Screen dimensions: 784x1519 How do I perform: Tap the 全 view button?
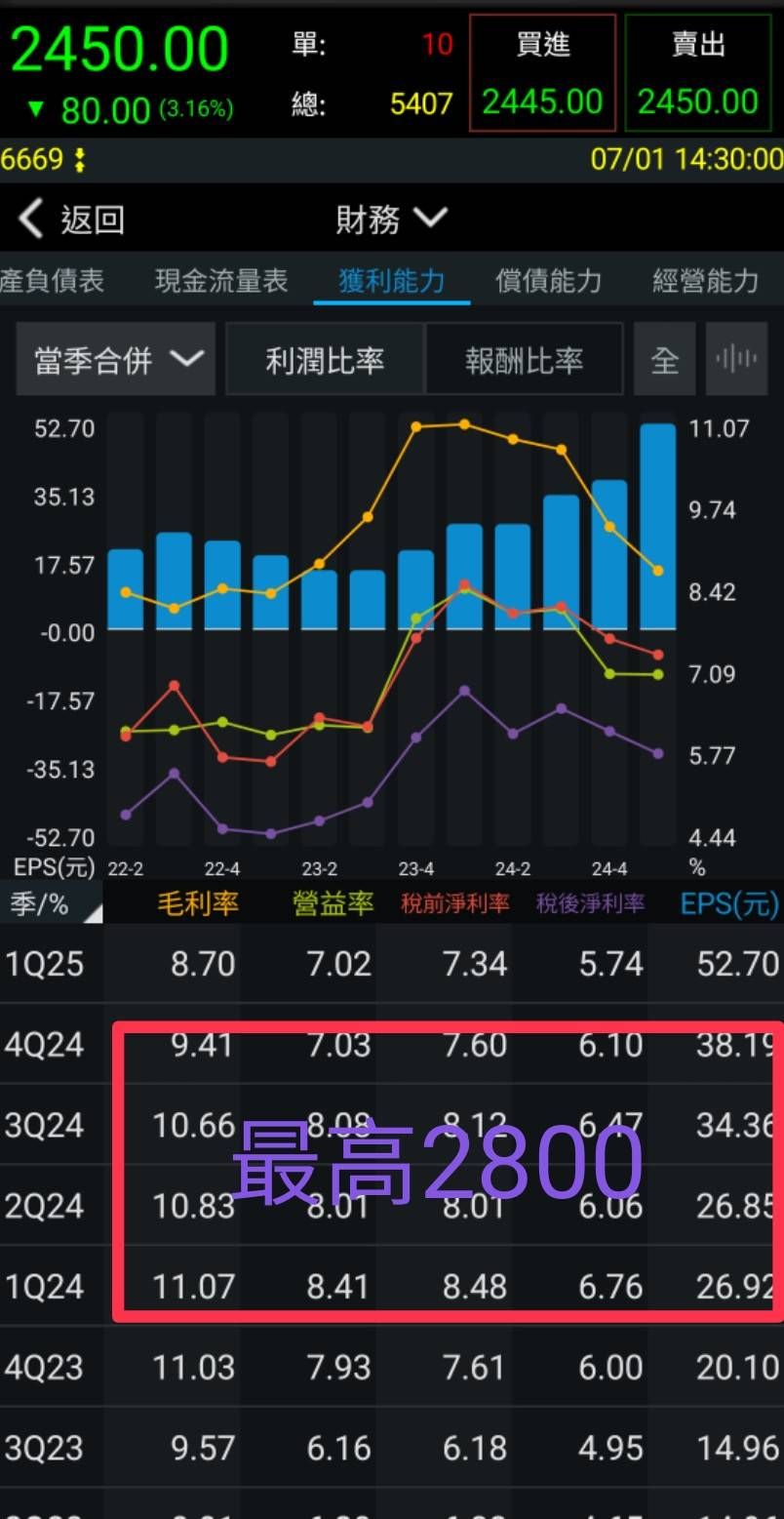(664, 360)
